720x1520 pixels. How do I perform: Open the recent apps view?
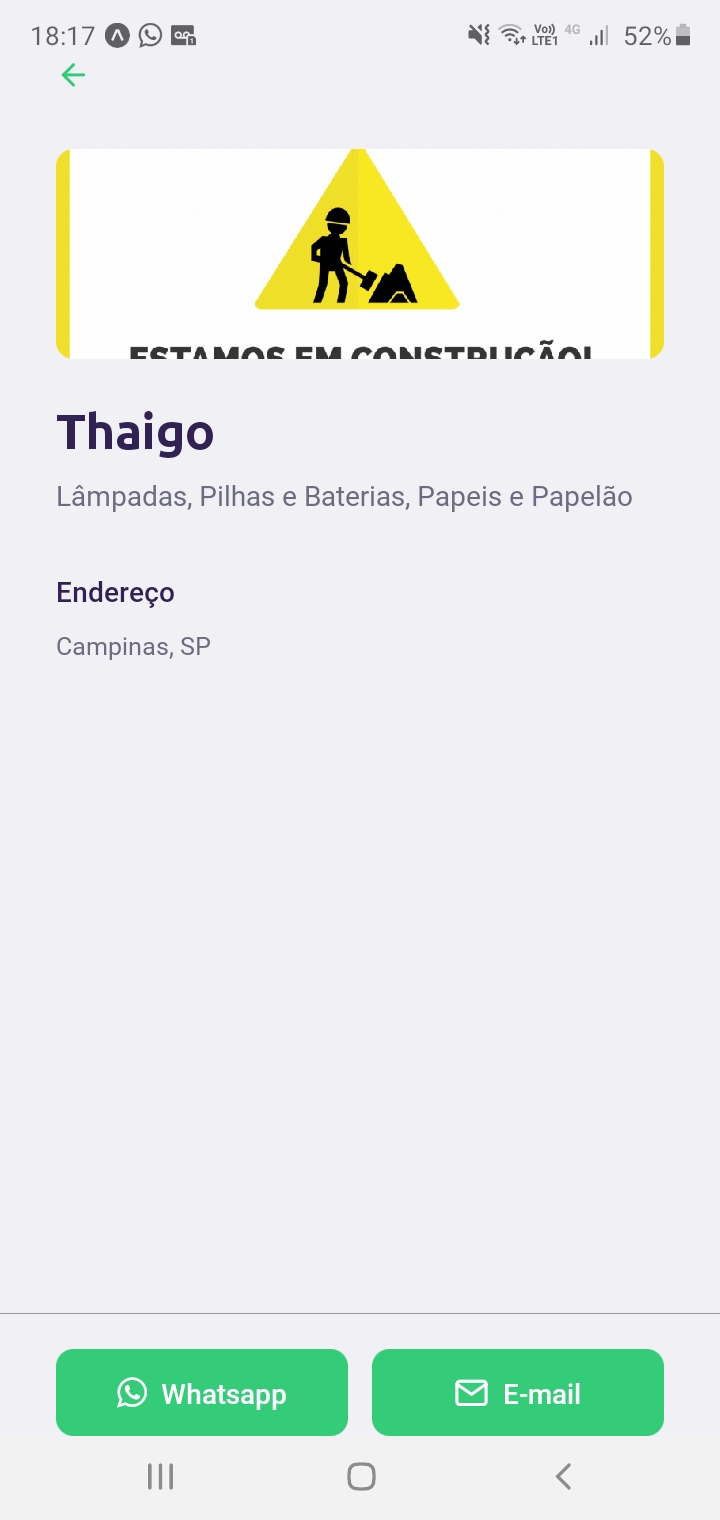(160, 1476)
